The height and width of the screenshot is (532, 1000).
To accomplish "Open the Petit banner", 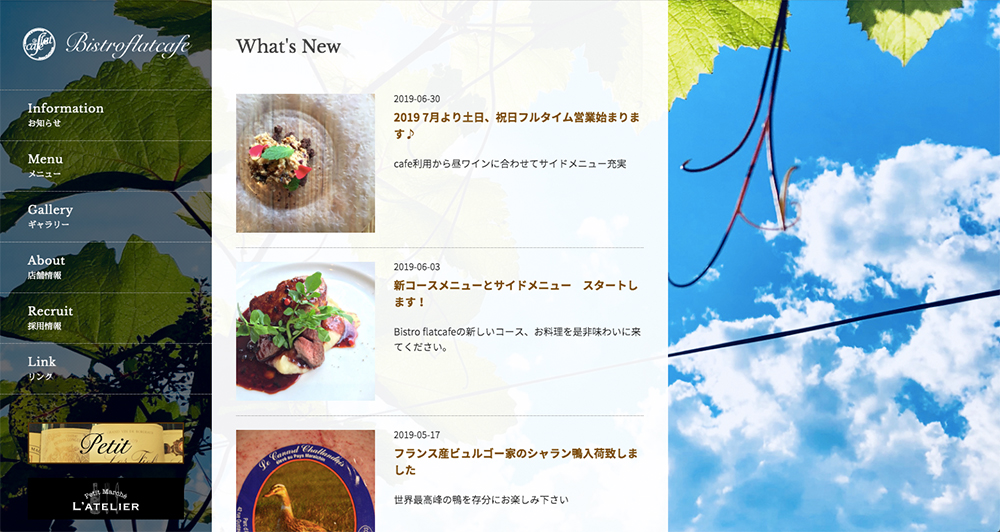I will (x=106, y=444).
